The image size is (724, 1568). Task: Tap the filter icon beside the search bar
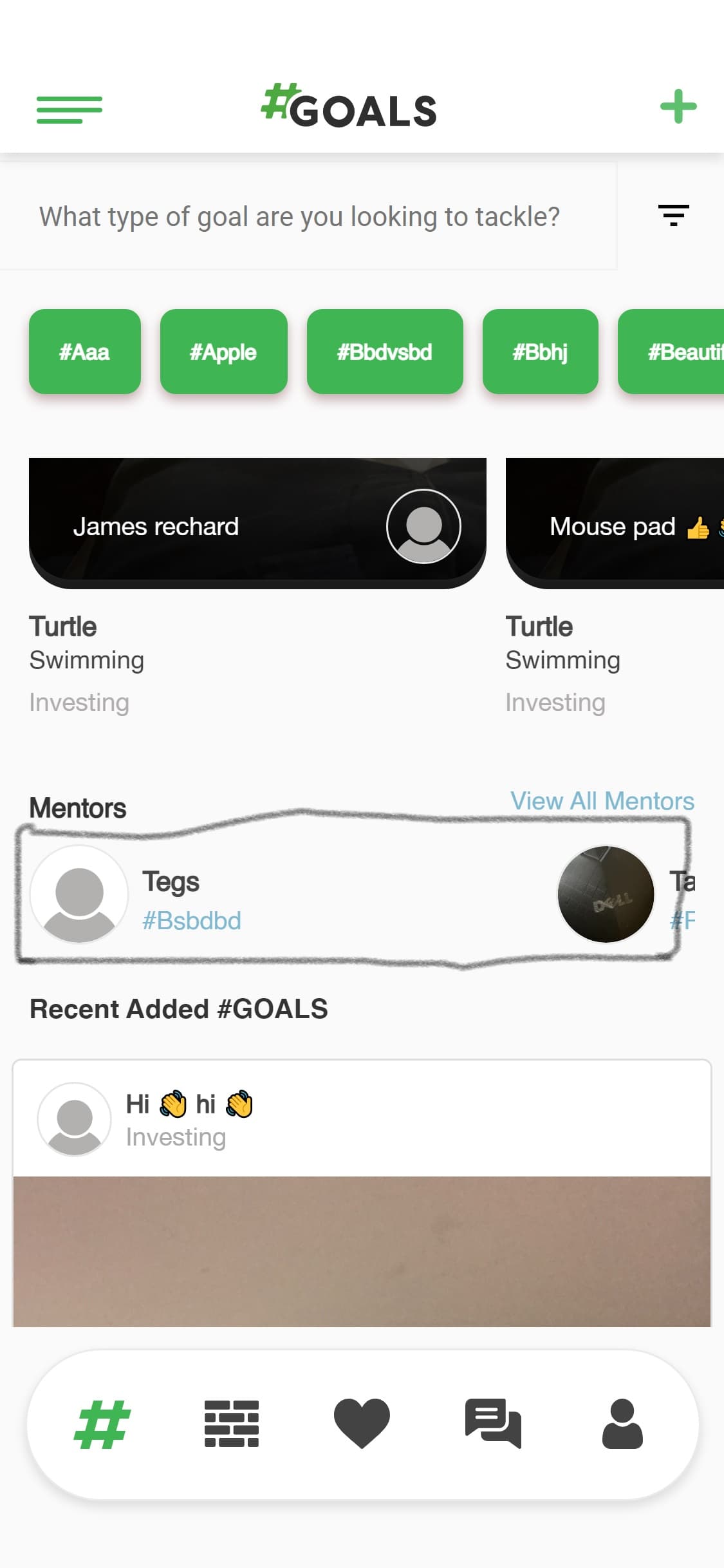coord(674,216)
